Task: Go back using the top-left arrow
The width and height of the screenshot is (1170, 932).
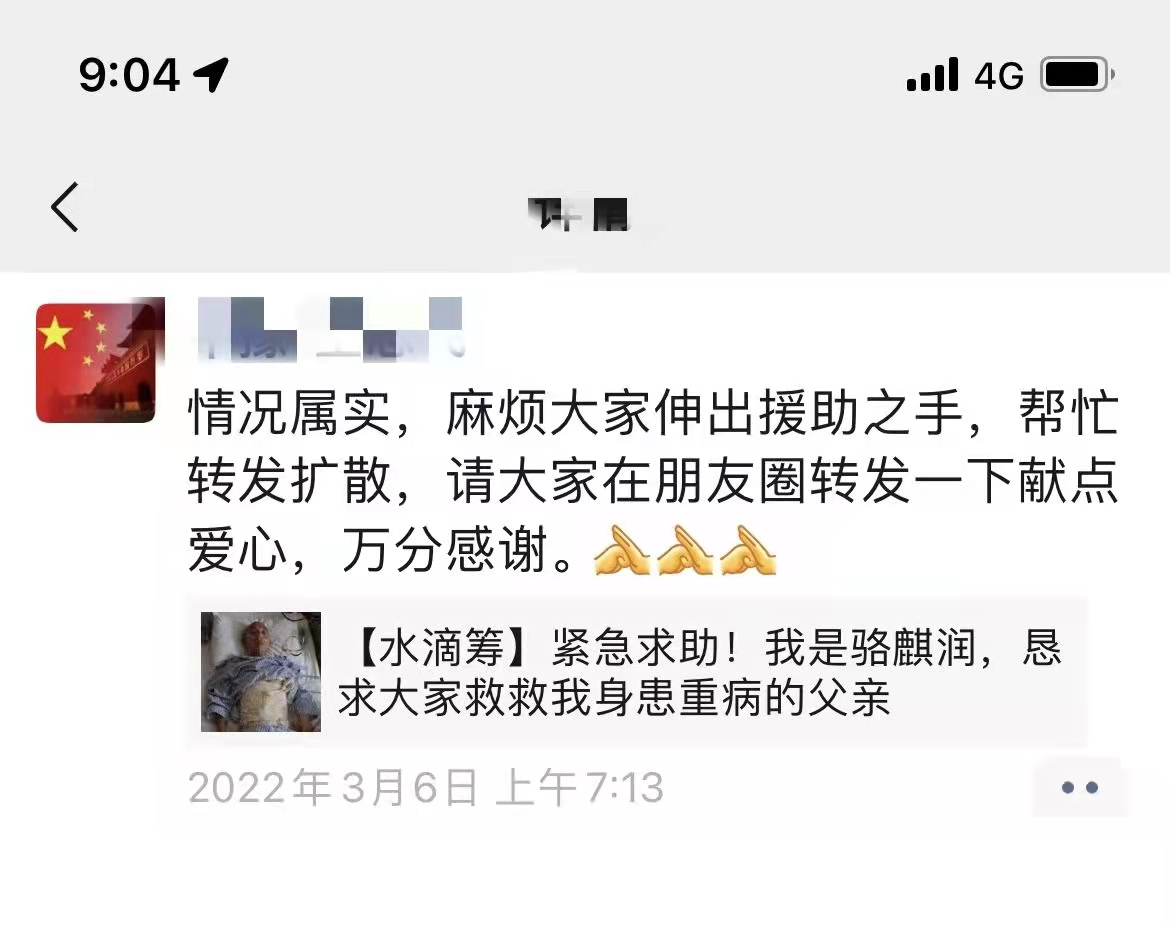Action: click(65, 207)
